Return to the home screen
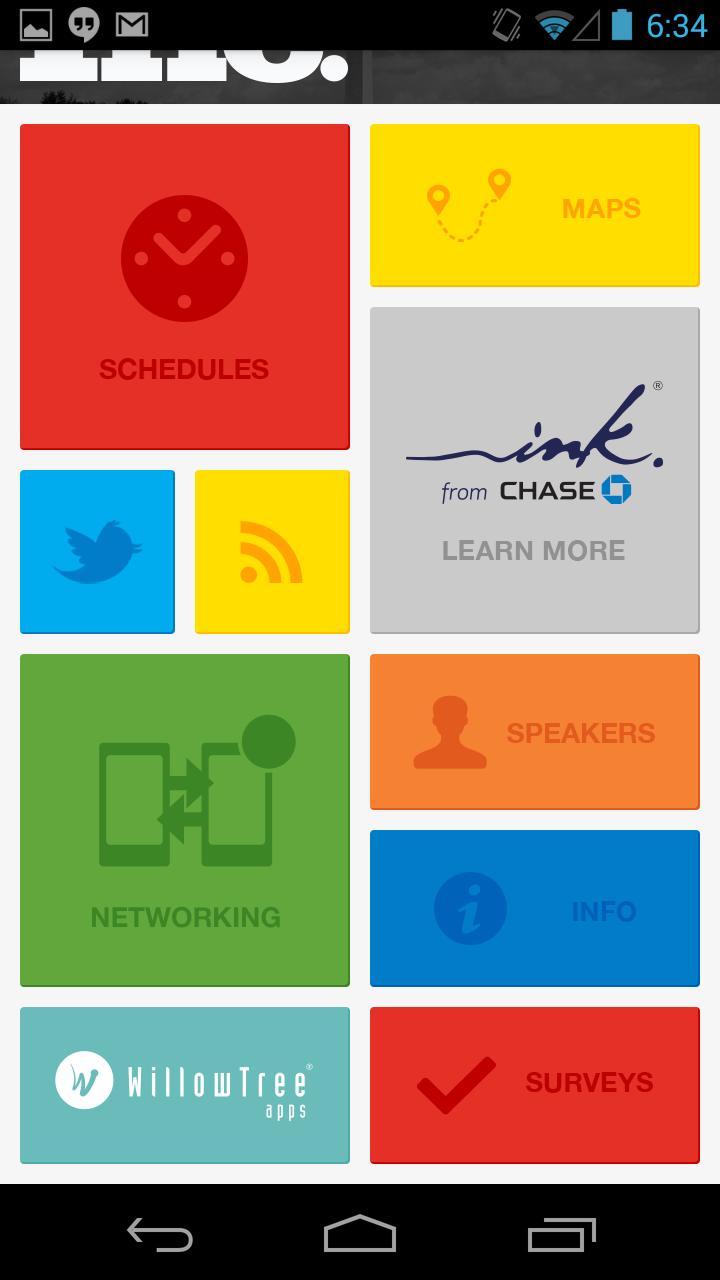Image resolution: width=720 pixels, height=1280 pixels. point(360,1234)
